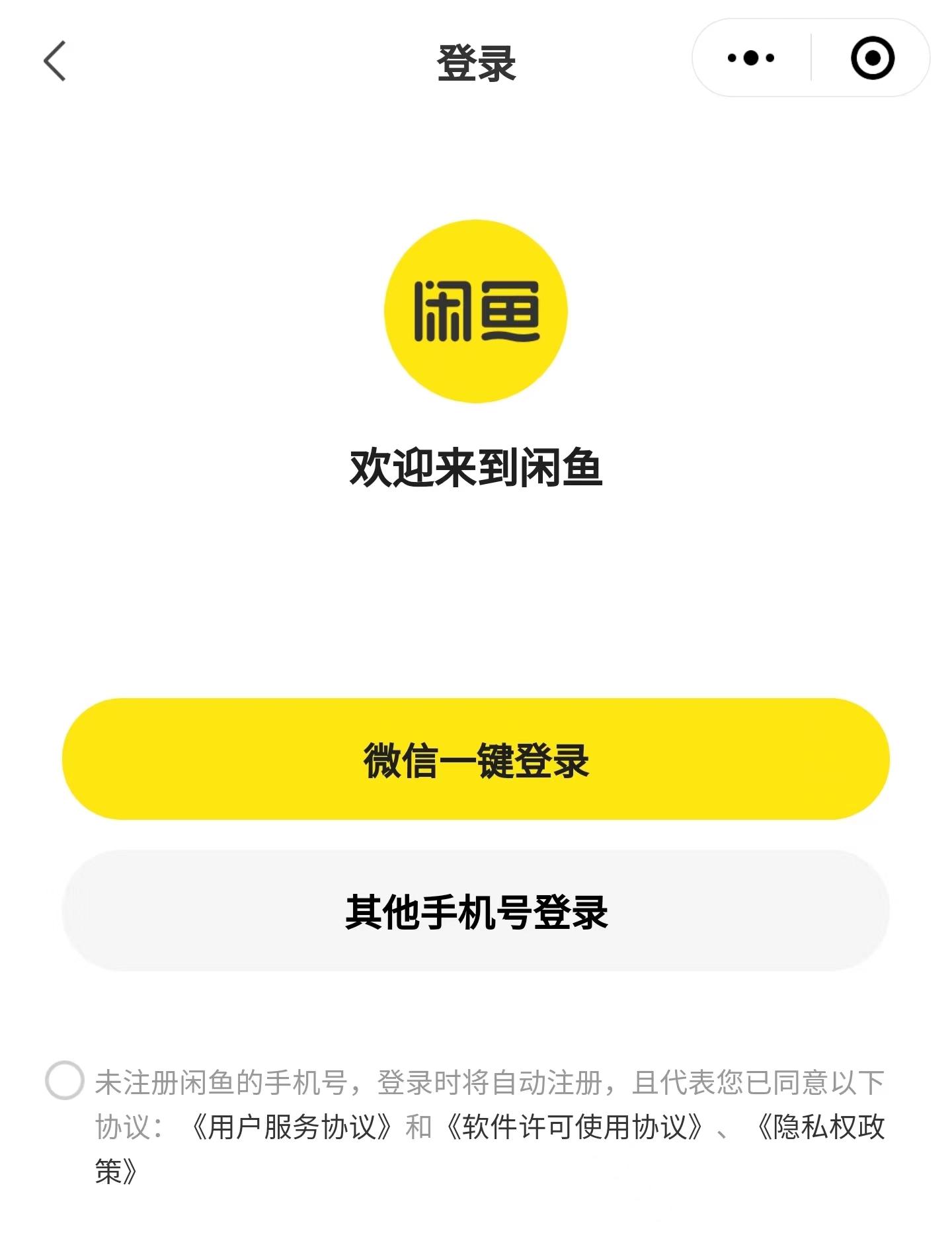Tap the 闲鱼 logo above the welcome text
The width and height of the screenshot is (952, 1235).
tap(477, 311)
